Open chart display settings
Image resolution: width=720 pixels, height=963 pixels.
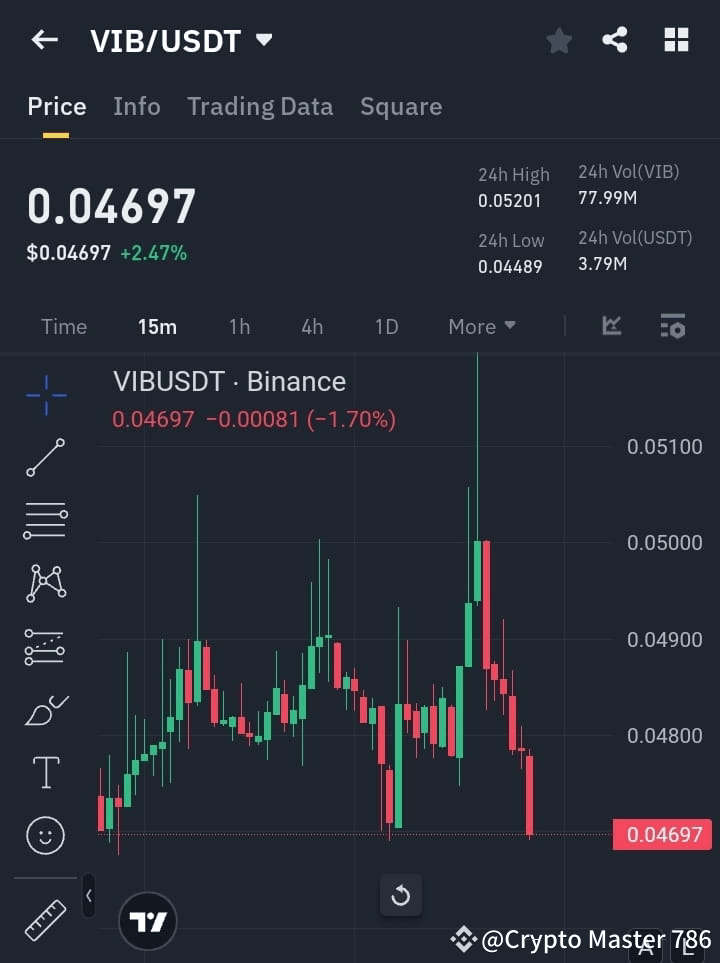tap(672, 326)
